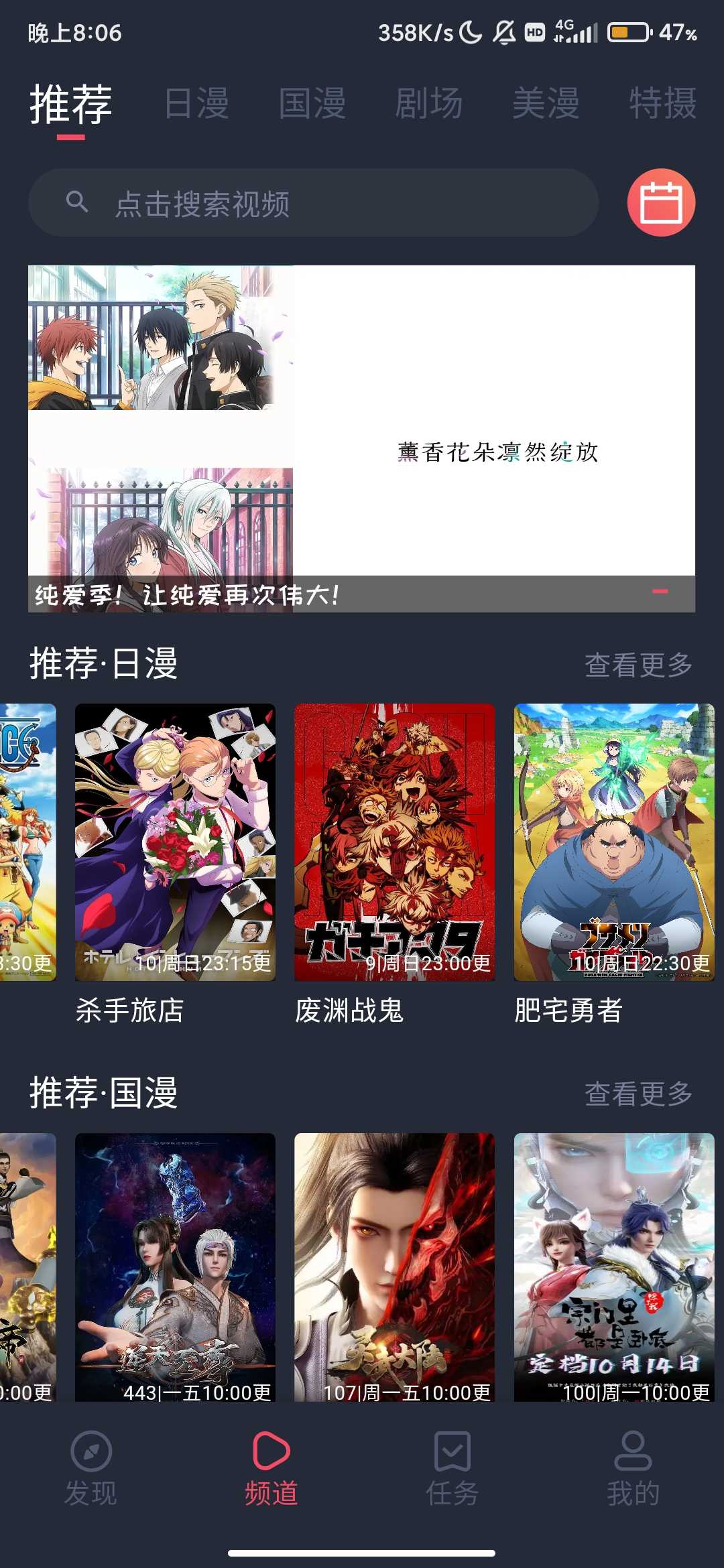This screenshot has width=724, height=1568.
Task: View more in 推荐·日漫 section
Action: [x=638, y=665]
